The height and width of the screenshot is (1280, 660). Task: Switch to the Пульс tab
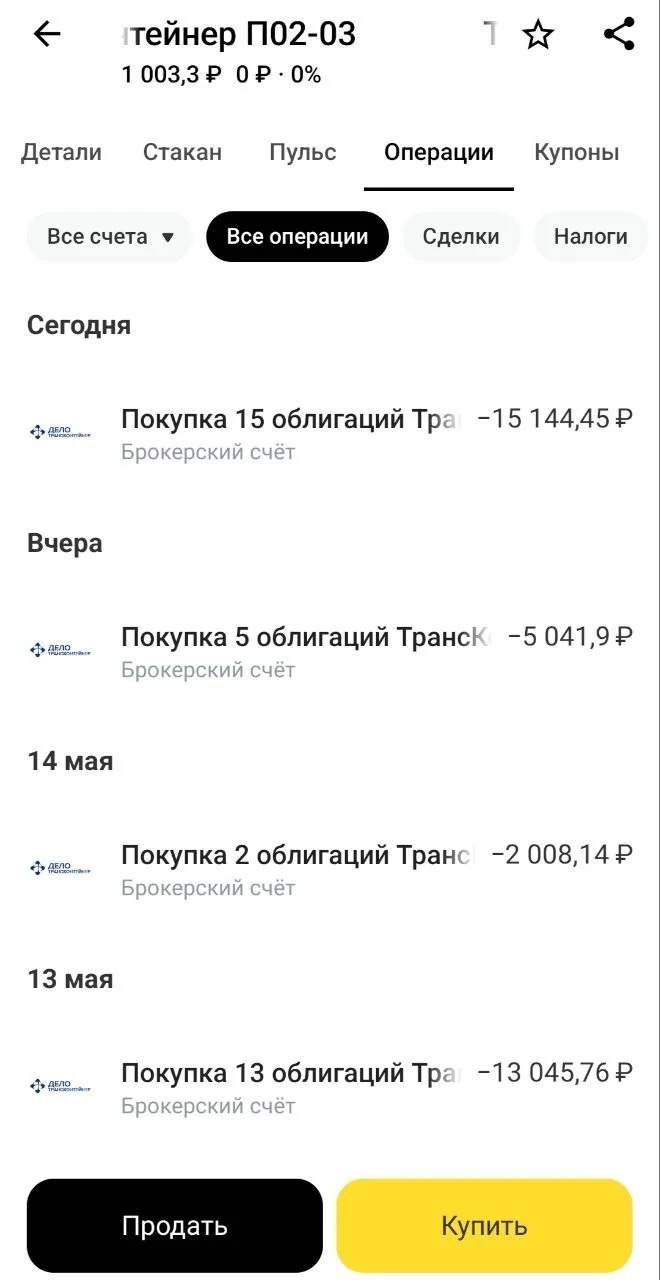pos(303,152)
